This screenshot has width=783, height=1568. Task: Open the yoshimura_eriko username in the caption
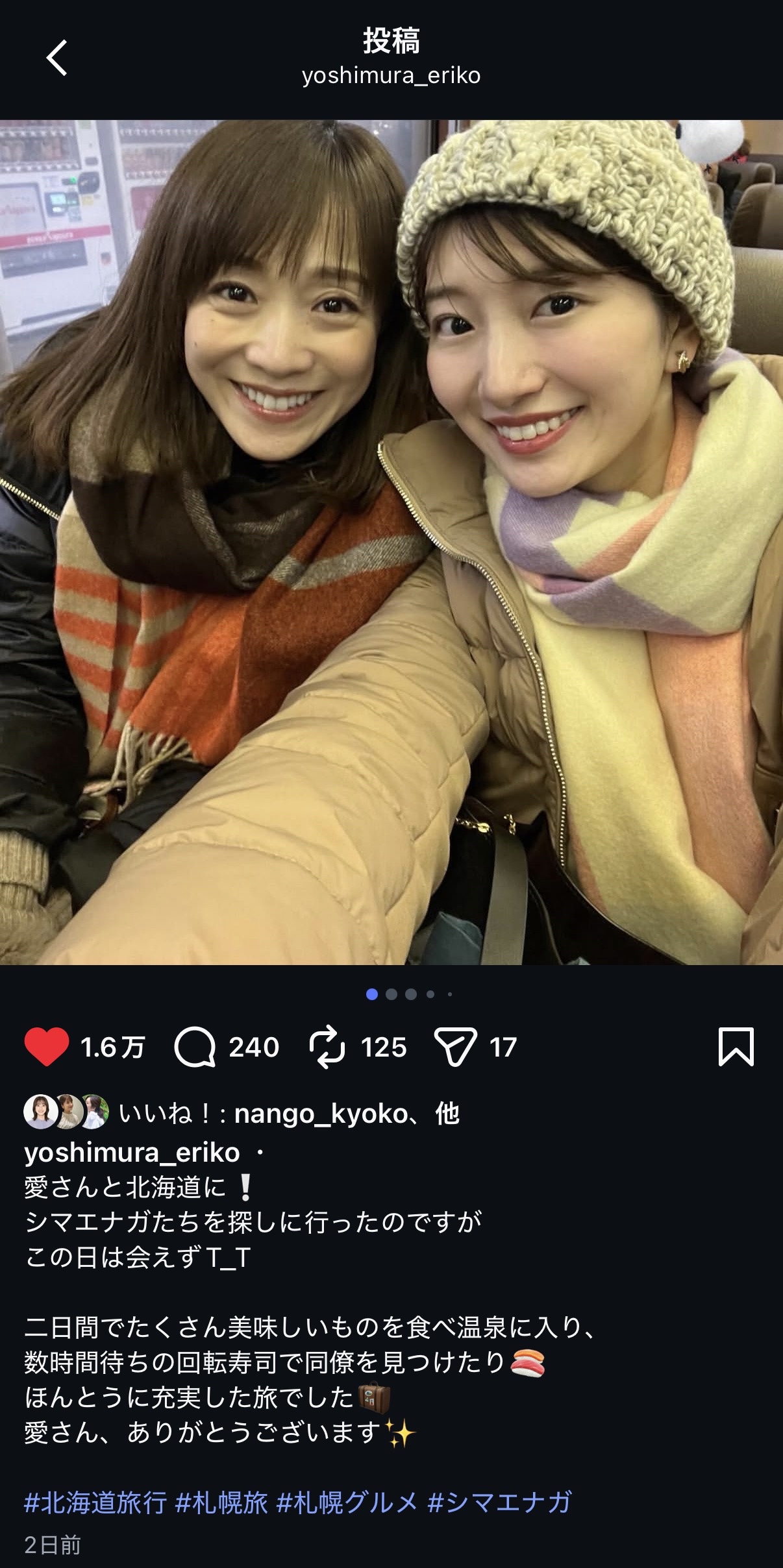click(x=132, y=1153)
